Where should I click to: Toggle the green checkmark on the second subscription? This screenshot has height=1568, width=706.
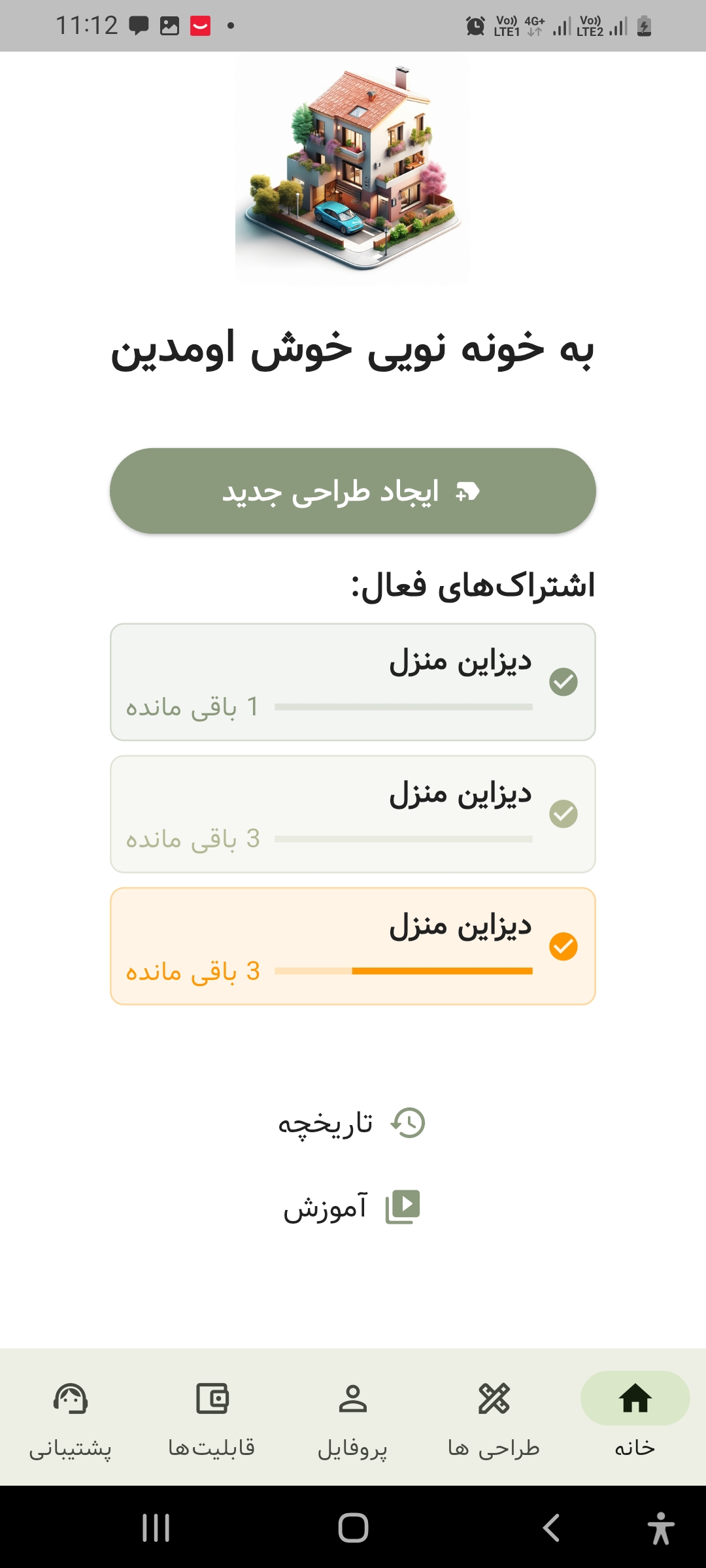click(x=563, y=813)
